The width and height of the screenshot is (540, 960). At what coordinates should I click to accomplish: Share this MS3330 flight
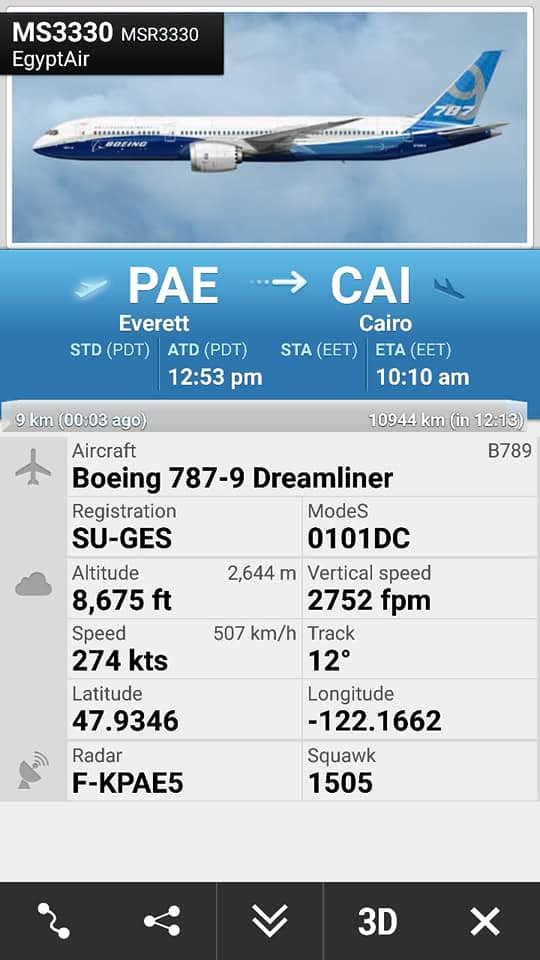click(162, 921)
